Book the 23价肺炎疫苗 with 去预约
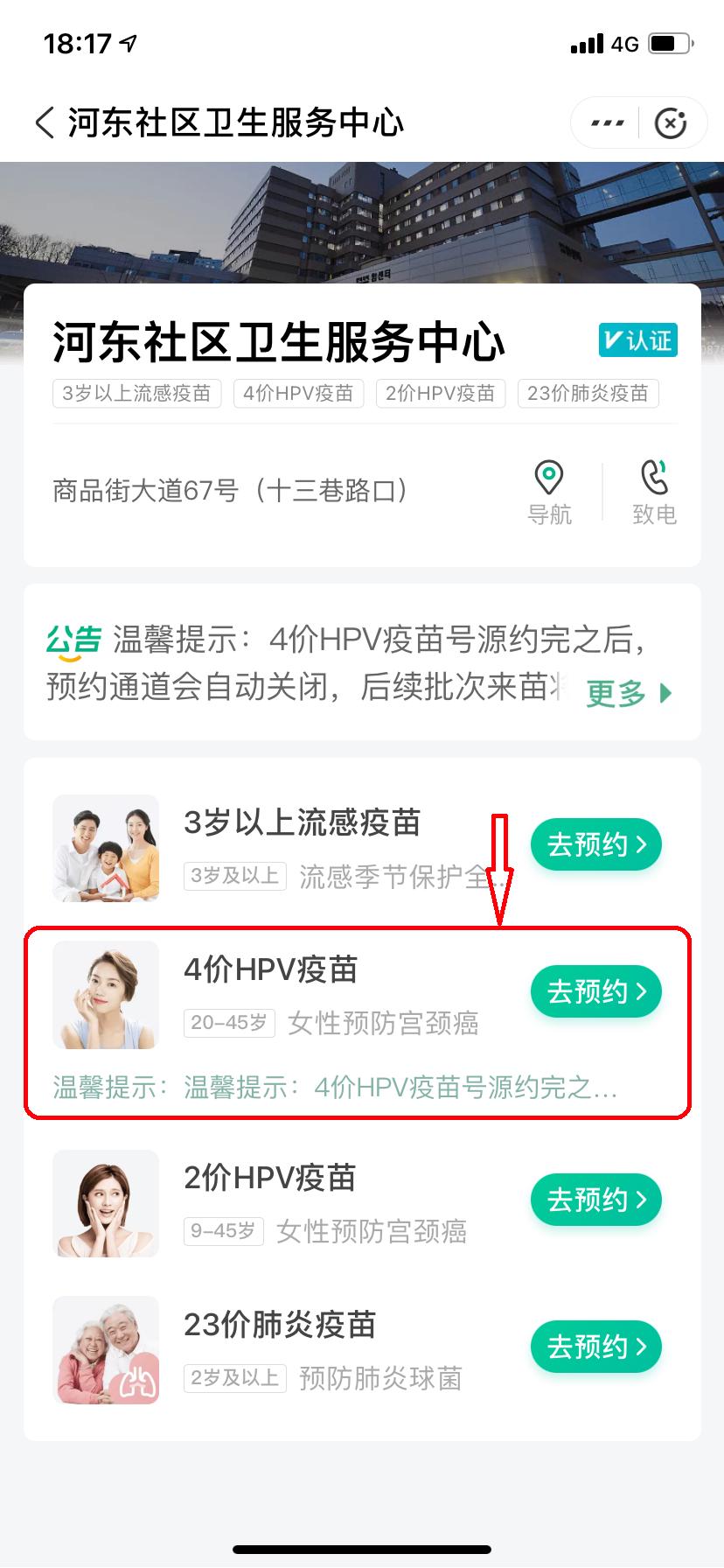Image resolution: width=724 pixels, height=1568 pixels. click(x=595, y=1347)
